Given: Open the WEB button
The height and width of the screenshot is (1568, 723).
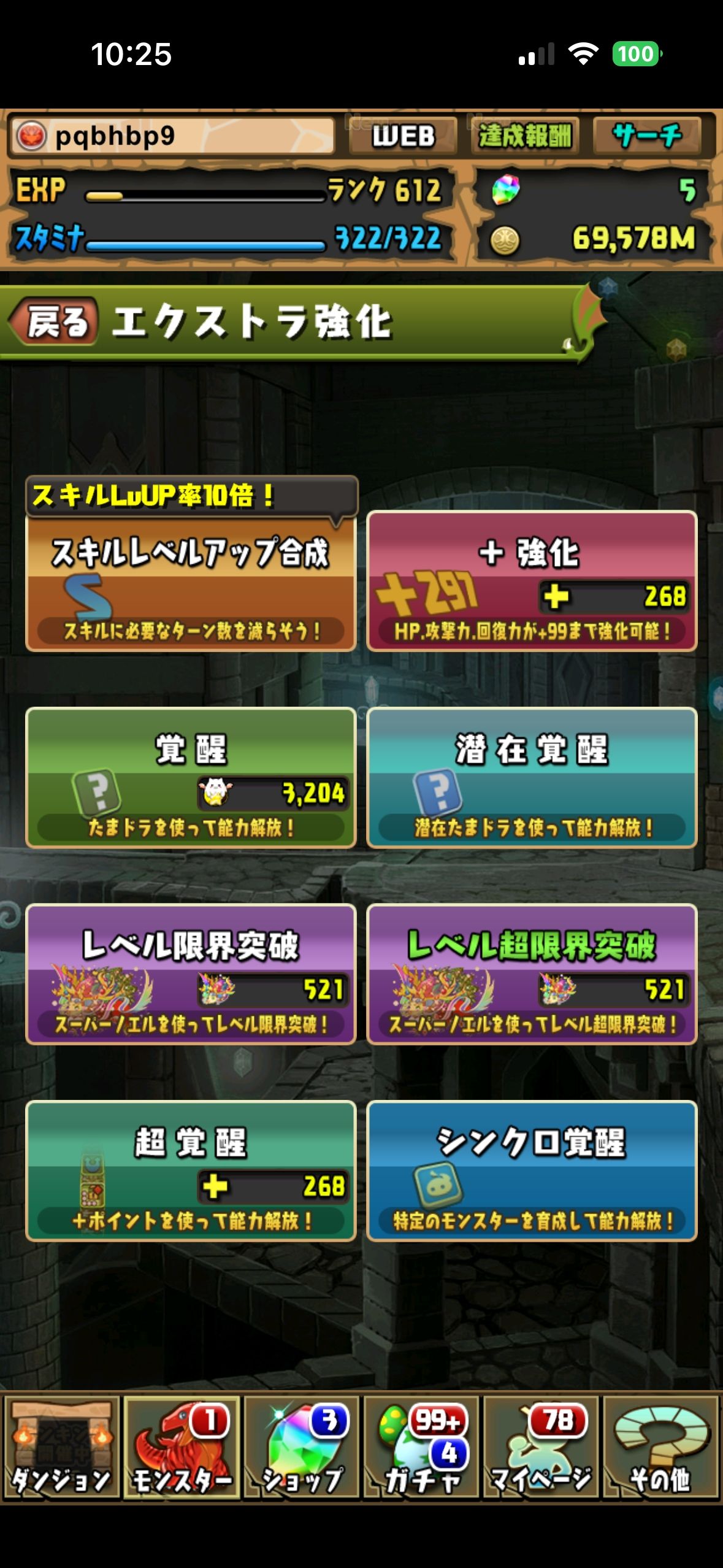Looking at the screenshot, I should [x=403, y=136].
